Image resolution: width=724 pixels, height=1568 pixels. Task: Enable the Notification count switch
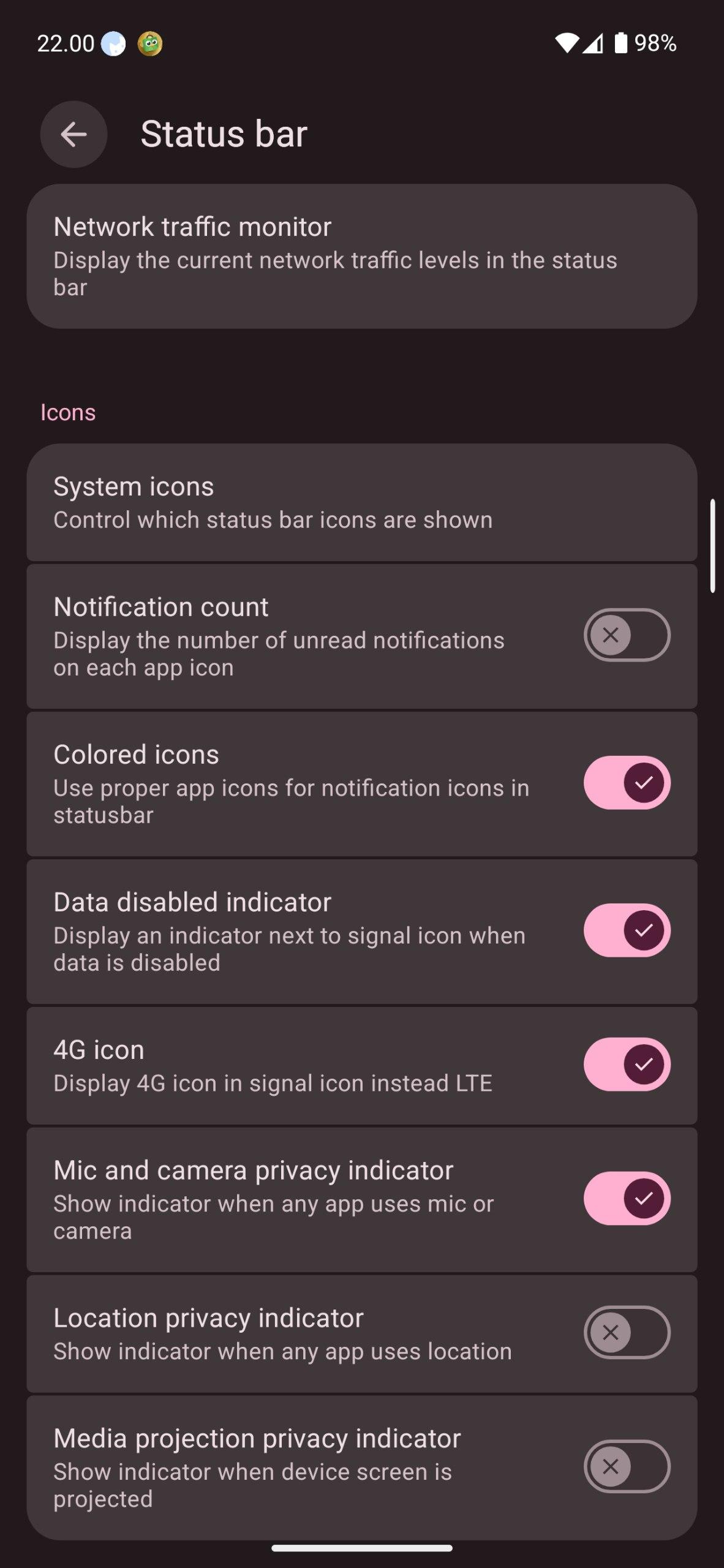tap(627, 635)
